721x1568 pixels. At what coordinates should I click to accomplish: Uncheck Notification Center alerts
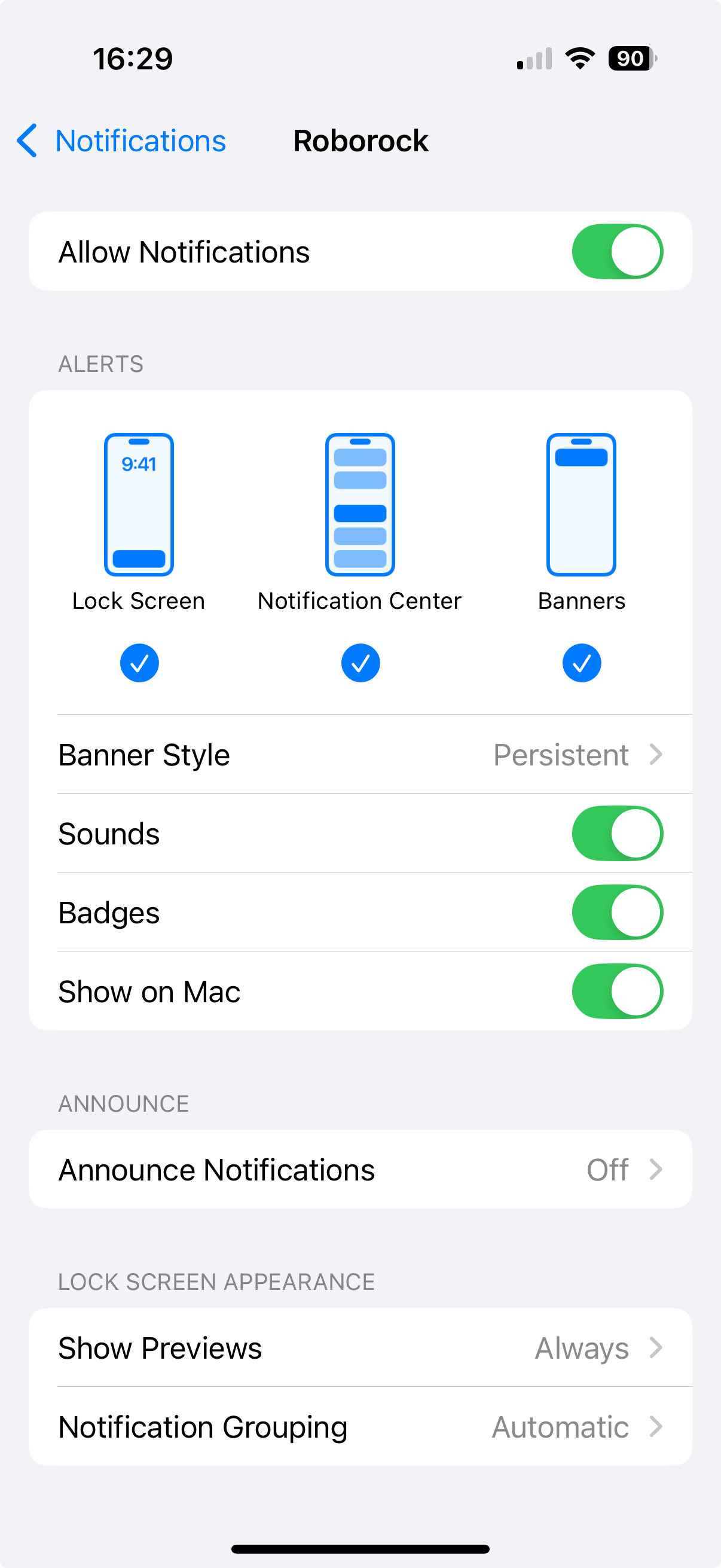360,662
